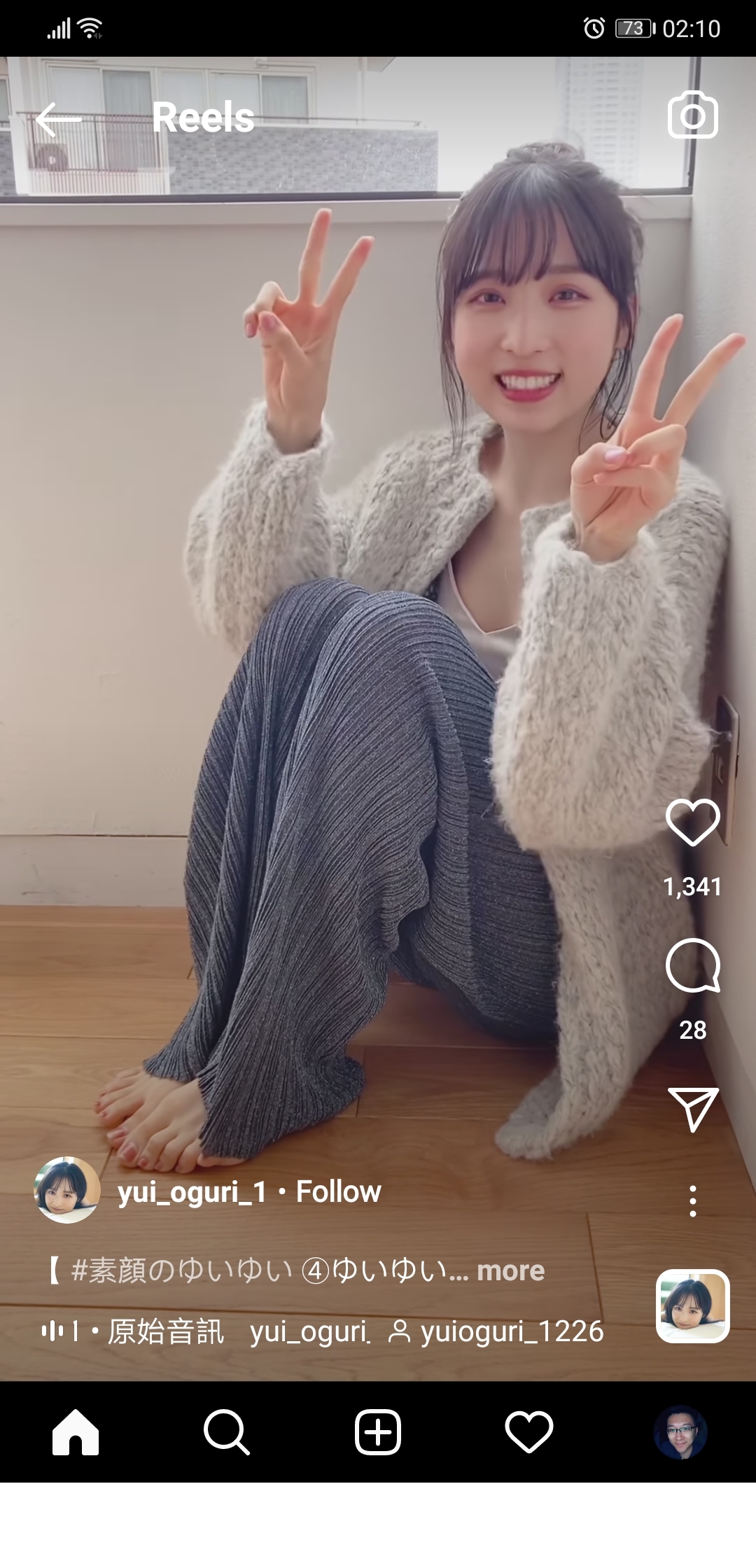The width and height of the screenshot is (756, 1568).
Task: Open the Reels camera
Action: pyautogui.click(x=692, y=115)
